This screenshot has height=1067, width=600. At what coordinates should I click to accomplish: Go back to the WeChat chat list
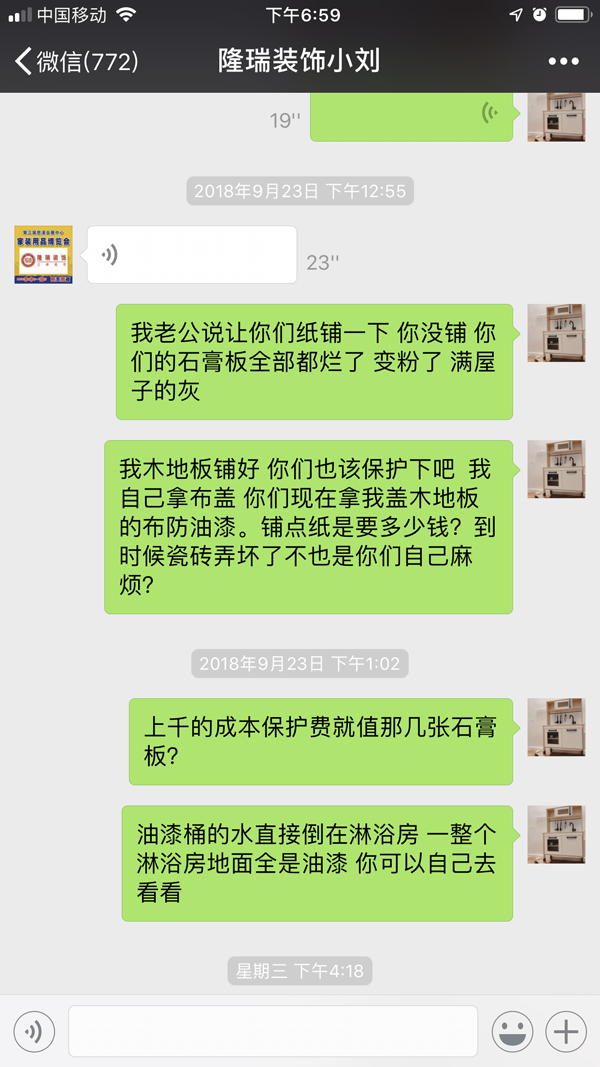pos(75,61)
